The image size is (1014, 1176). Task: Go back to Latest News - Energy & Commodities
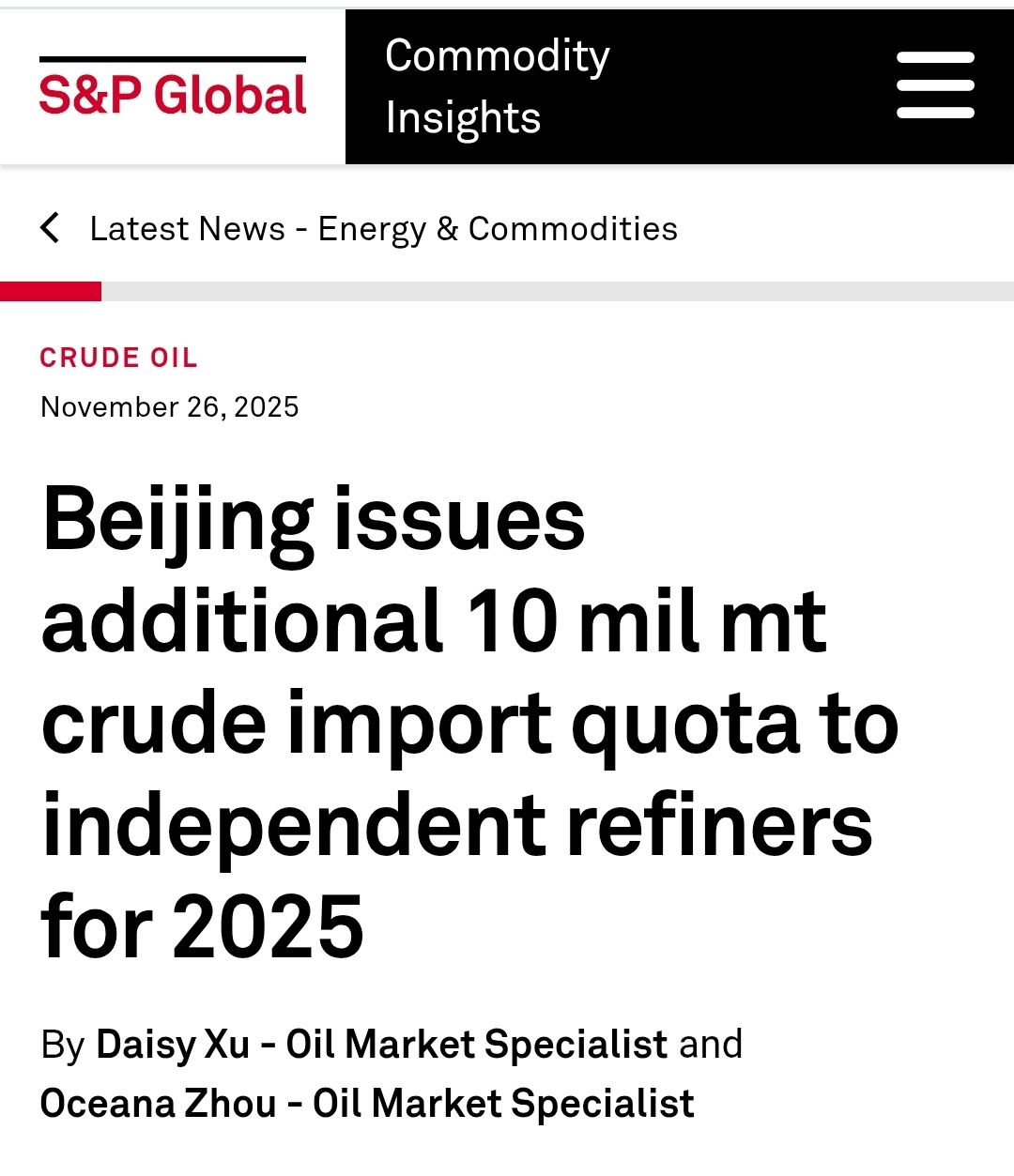tap(359, 228)
